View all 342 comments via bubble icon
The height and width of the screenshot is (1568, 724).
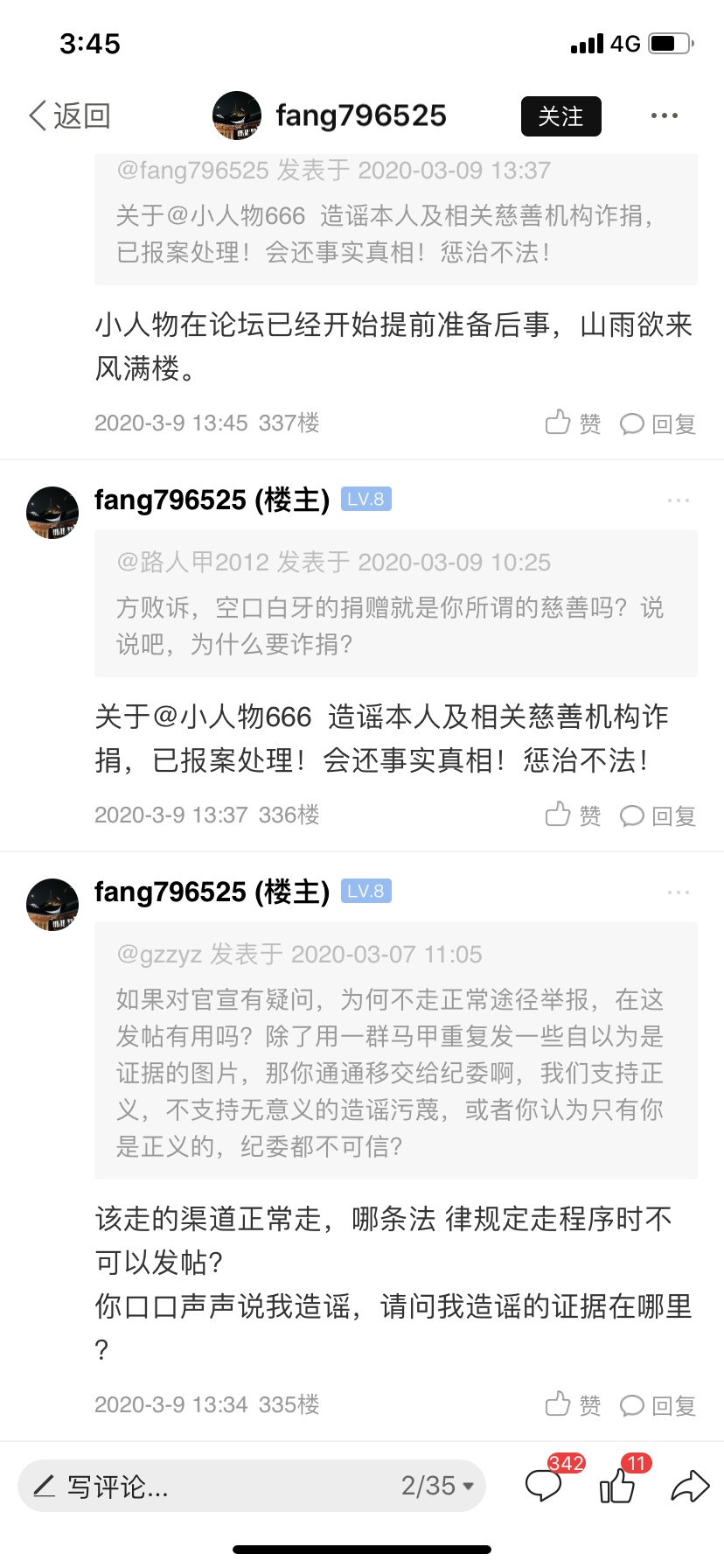point(544,1486)
